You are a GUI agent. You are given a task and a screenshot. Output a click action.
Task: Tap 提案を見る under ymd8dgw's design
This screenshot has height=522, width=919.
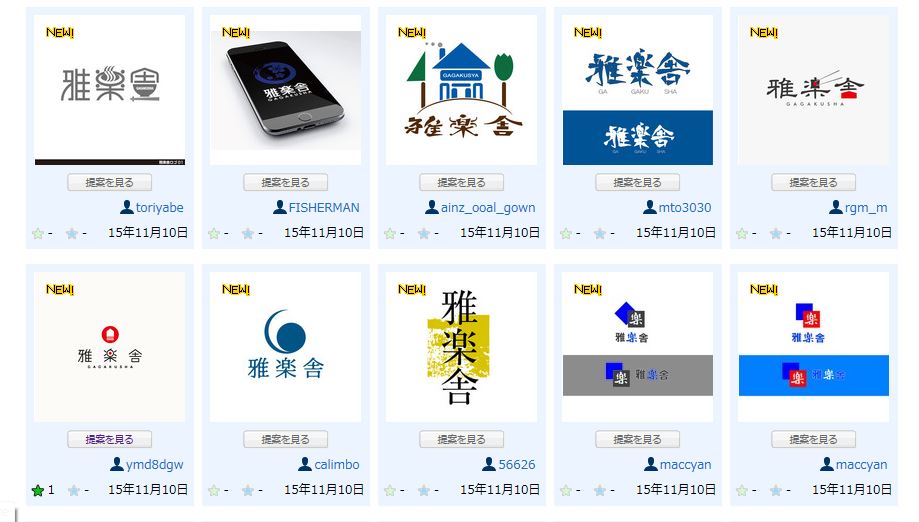pos(109,440)
